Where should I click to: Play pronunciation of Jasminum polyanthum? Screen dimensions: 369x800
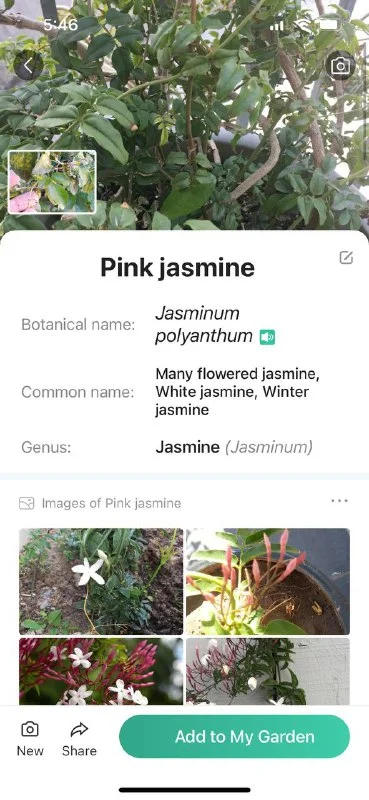tap(267, 337)
